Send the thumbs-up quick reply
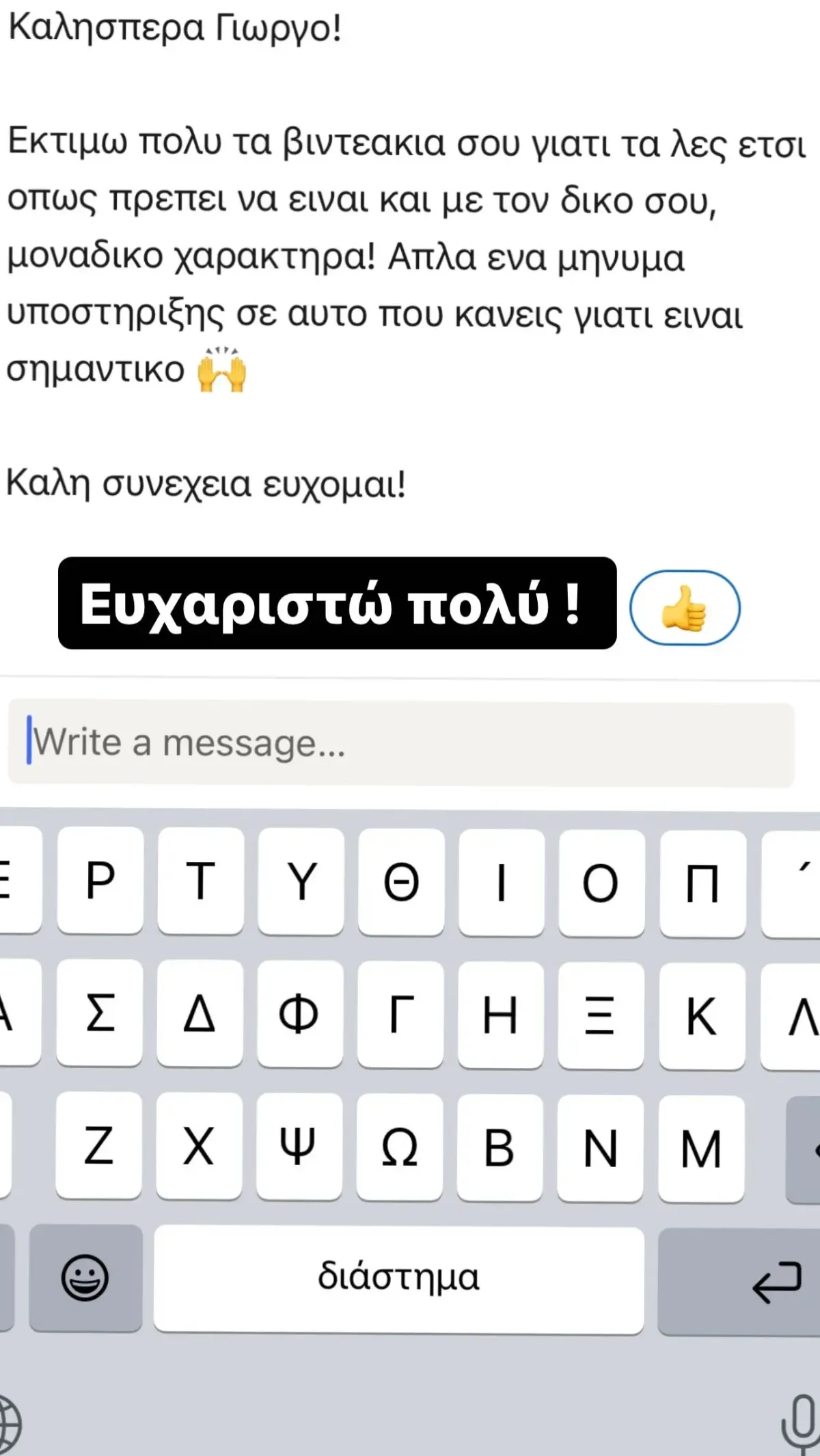This screenshot has width=820, height=1456. pyautogui.click(x=684, y=608)
